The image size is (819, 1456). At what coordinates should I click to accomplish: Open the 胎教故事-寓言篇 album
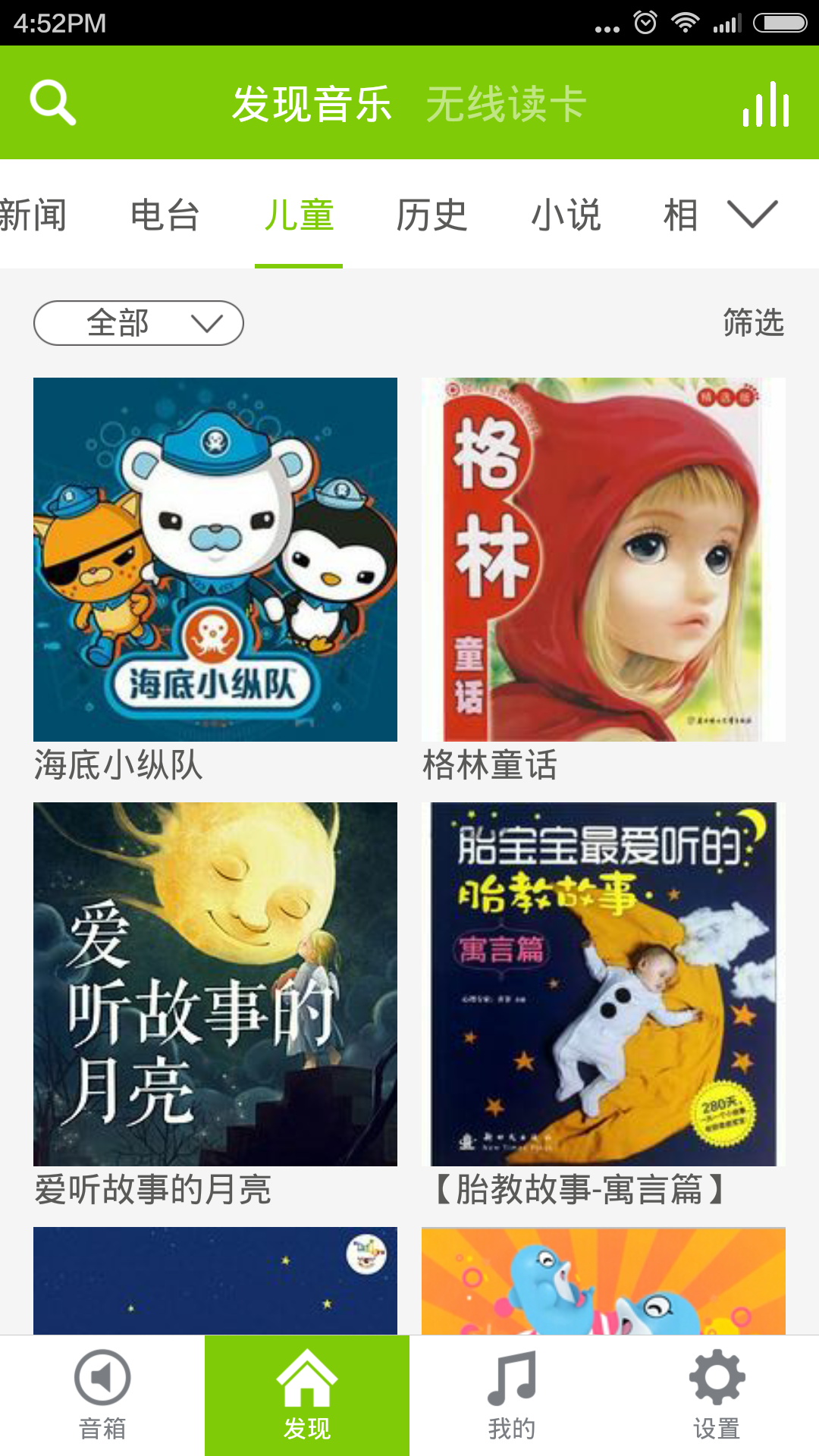coord(604,984)
